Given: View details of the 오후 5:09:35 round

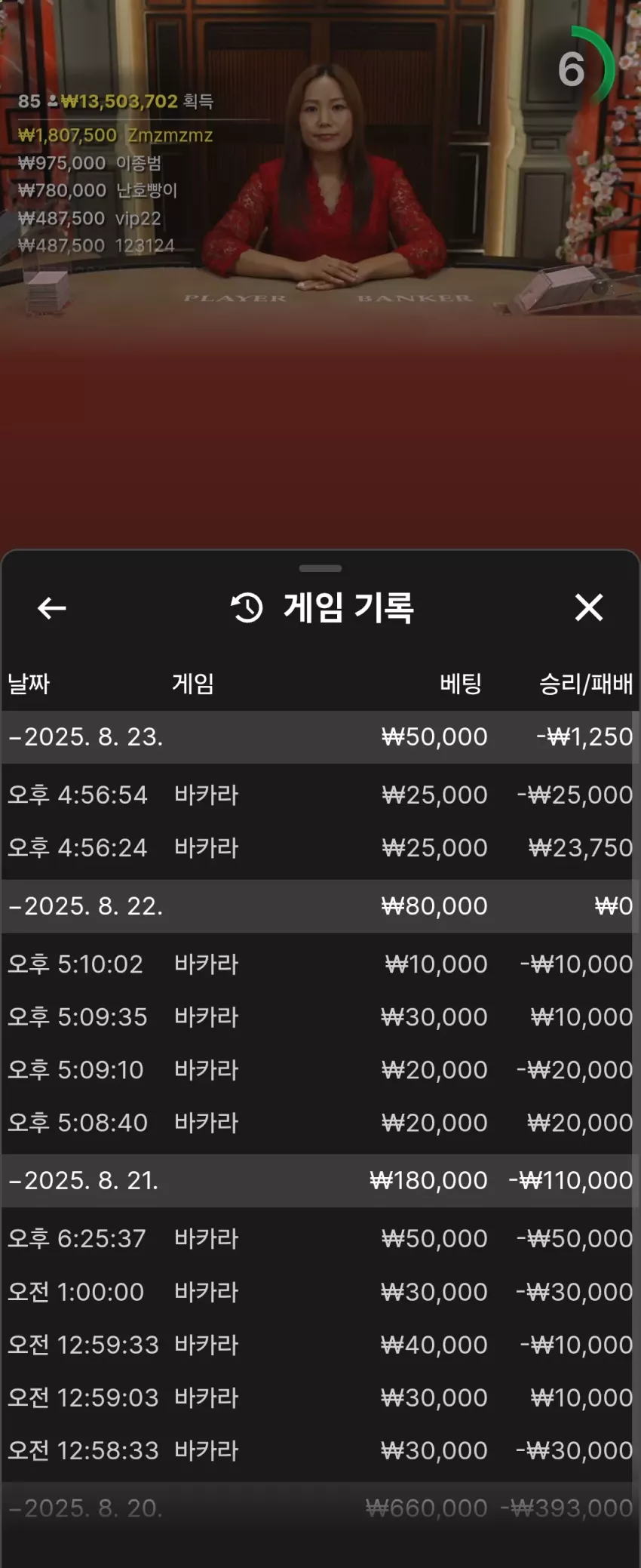Looking at the screenshot, I should 320,1016.
